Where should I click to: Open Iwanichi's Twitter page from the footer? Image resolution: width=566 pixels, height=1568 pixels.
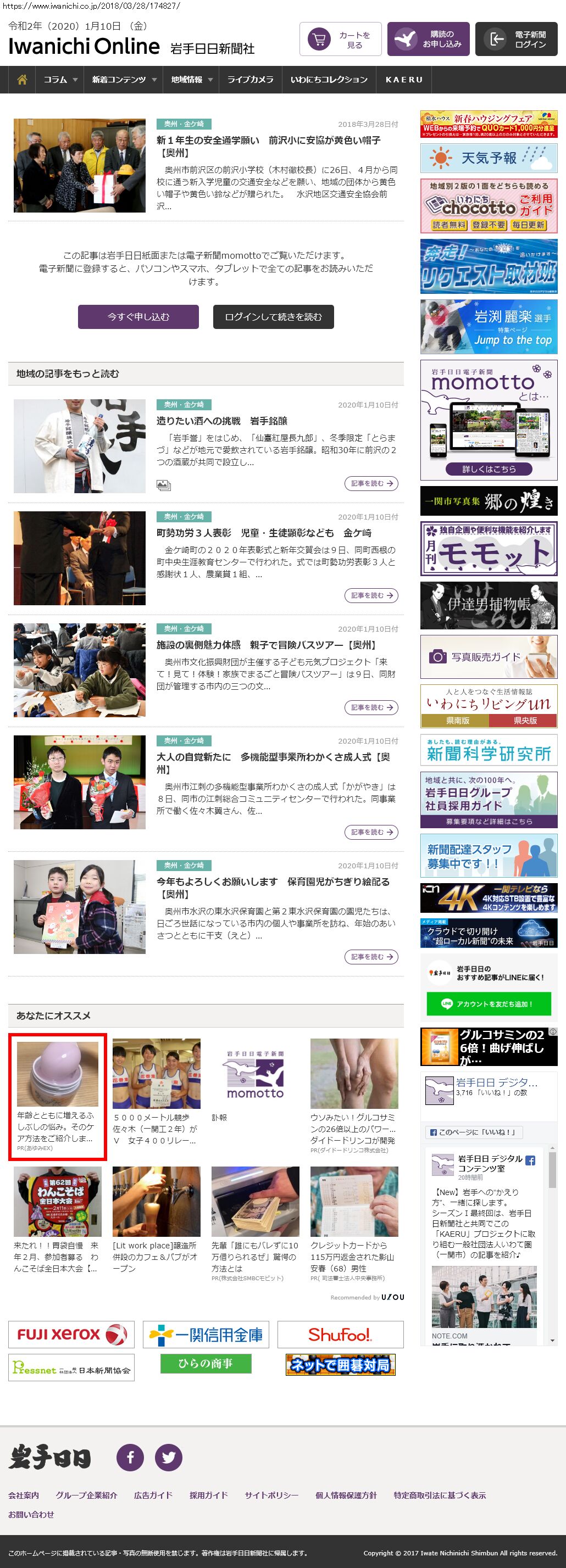click(x=169, y=1457)
